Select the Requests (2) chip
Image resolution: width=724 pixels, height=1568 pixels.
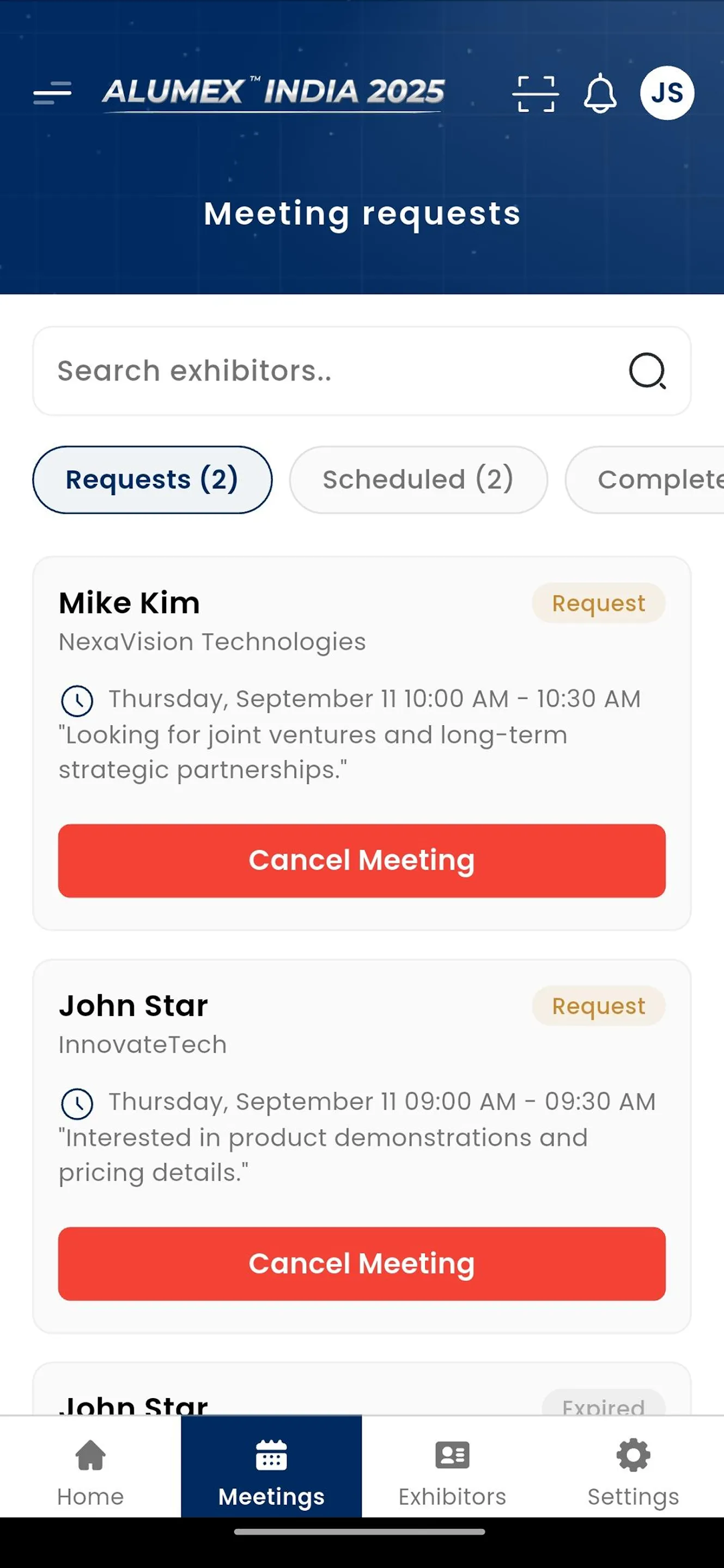click(152, 480)
